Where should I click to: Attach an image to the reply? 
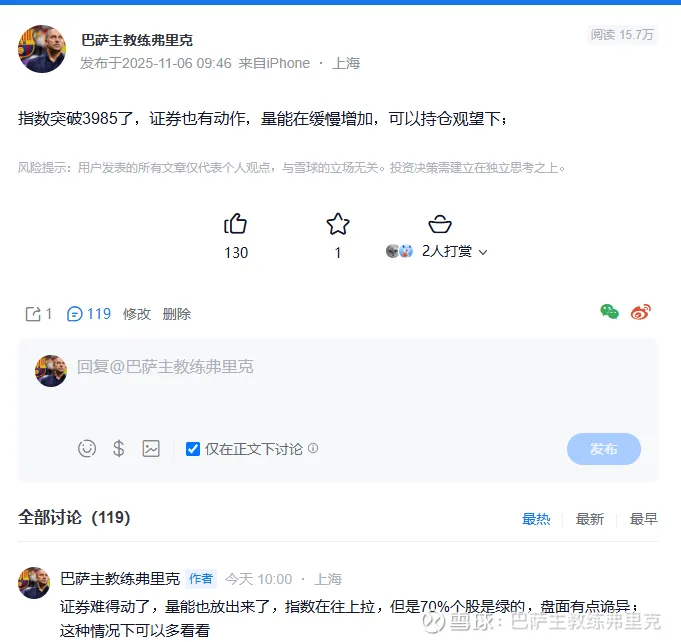[x=151, y=449]
